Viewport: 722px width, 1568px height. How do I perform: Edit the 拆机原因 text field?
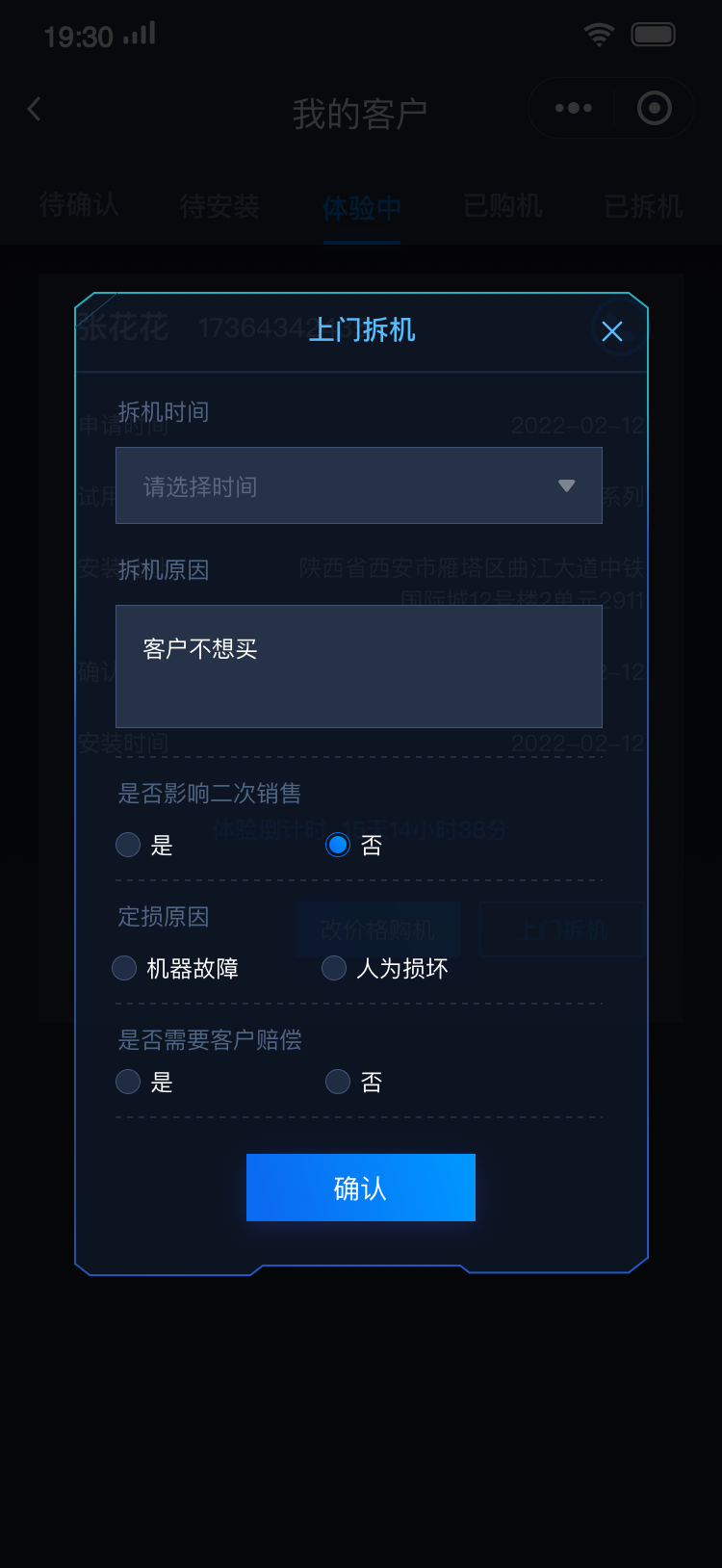pyautogui.click(x=358, y=666)
